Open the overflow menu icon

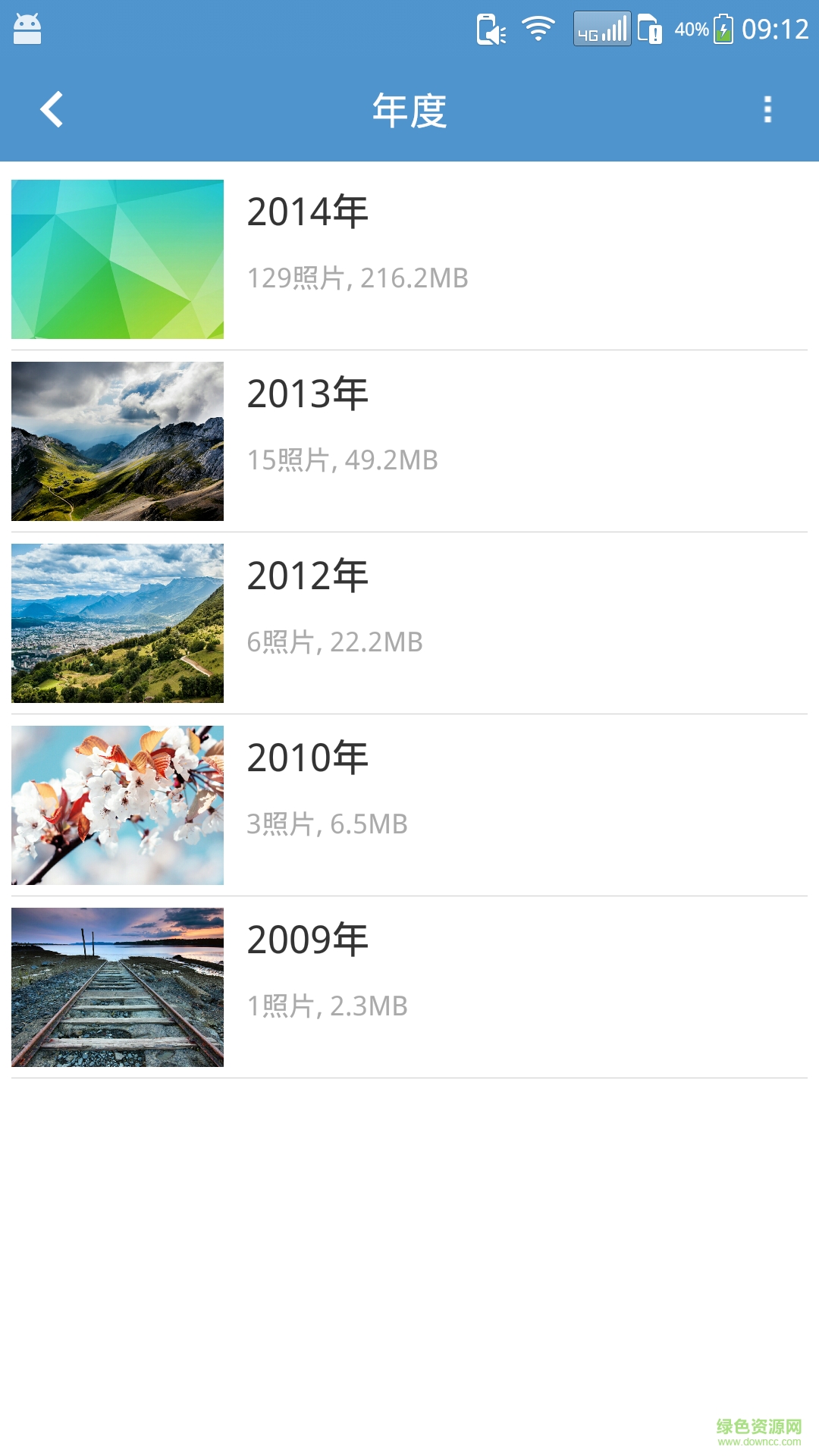click(x=767, y=110)
